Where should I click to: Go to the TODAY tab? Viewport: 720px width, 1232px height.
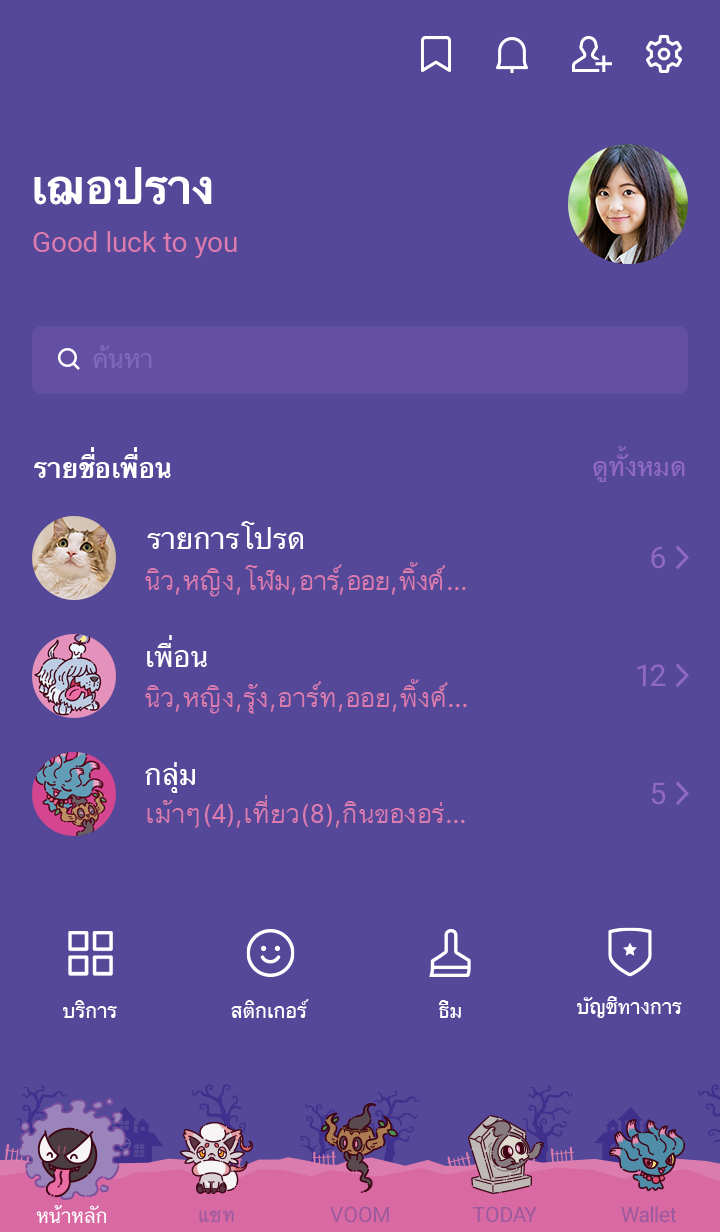[x=504, y=1172]
